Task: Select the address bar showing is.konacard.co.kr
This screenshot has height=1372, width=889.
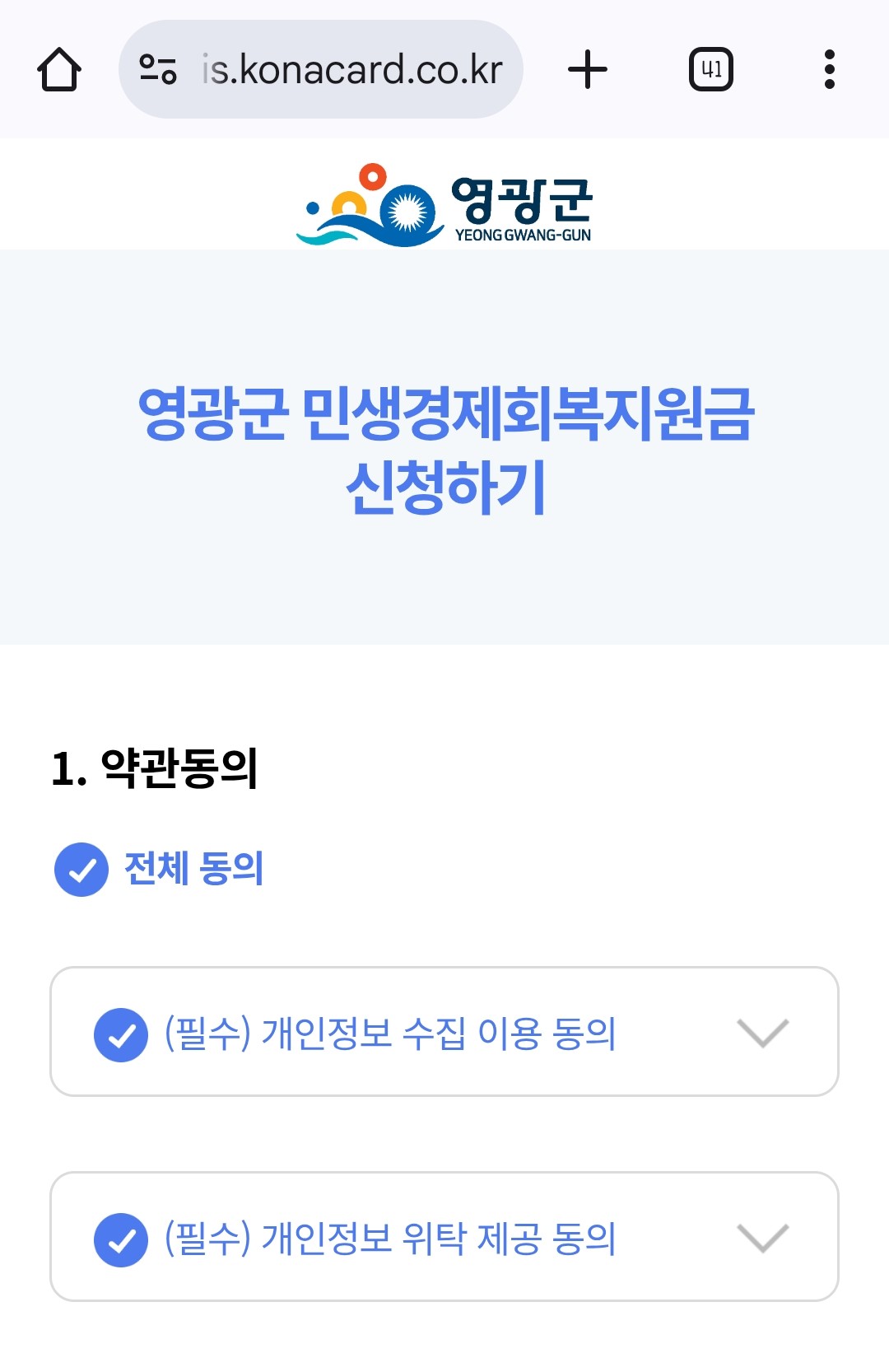Action: pyautogui.click(x=349, y=69)
